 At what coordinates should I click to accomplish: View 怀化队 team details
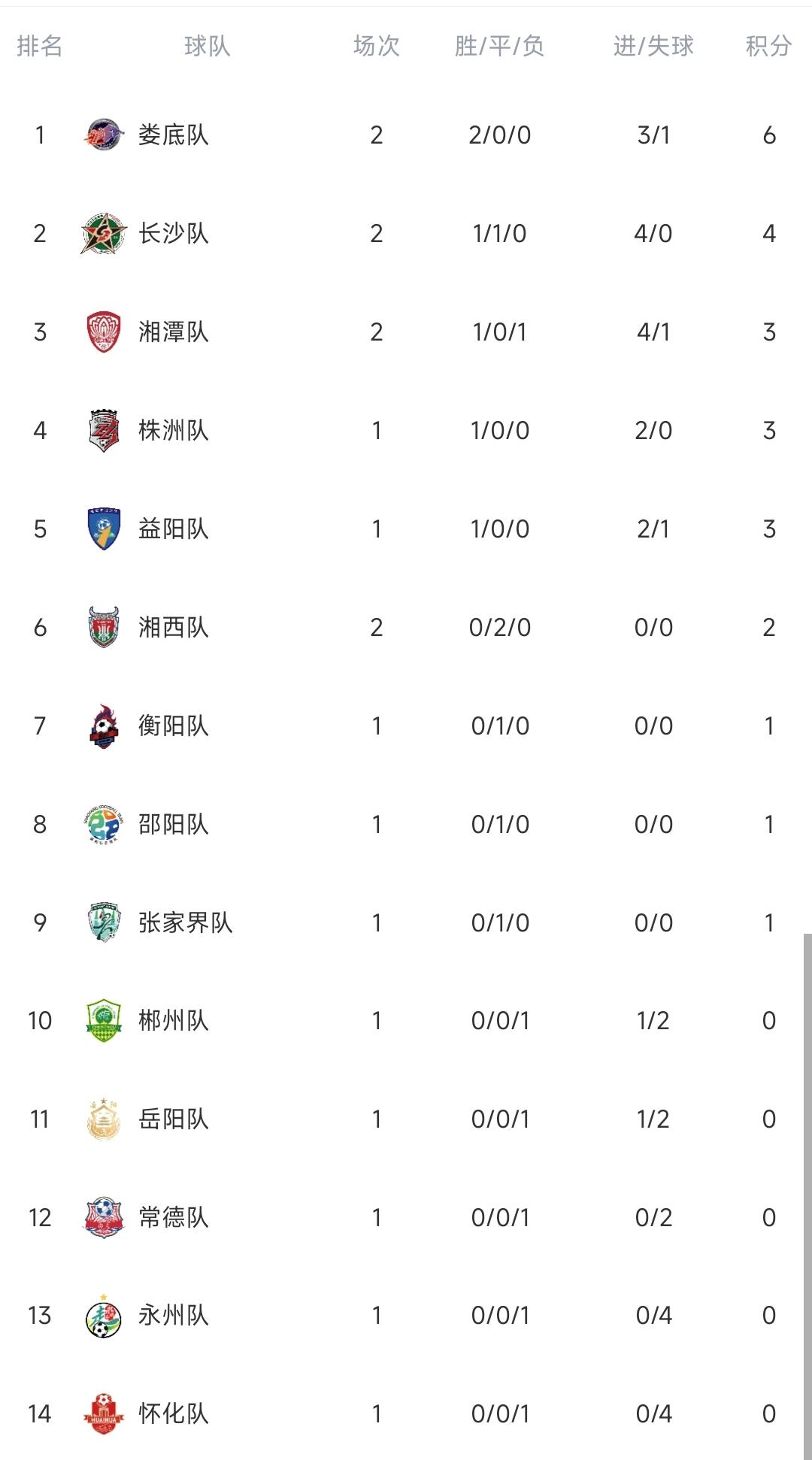406,1414
